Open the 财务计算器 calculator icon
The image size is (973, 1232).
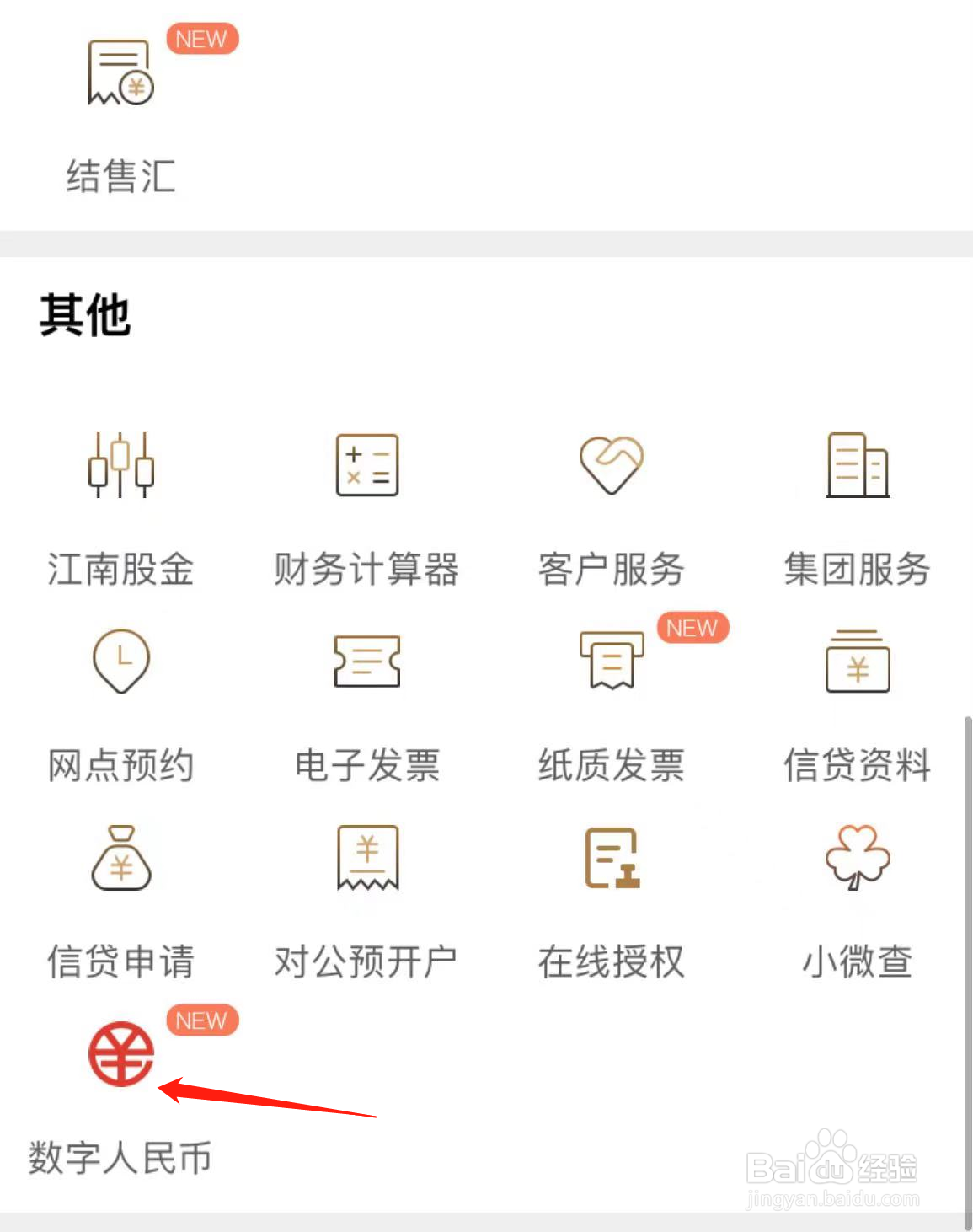366,468
